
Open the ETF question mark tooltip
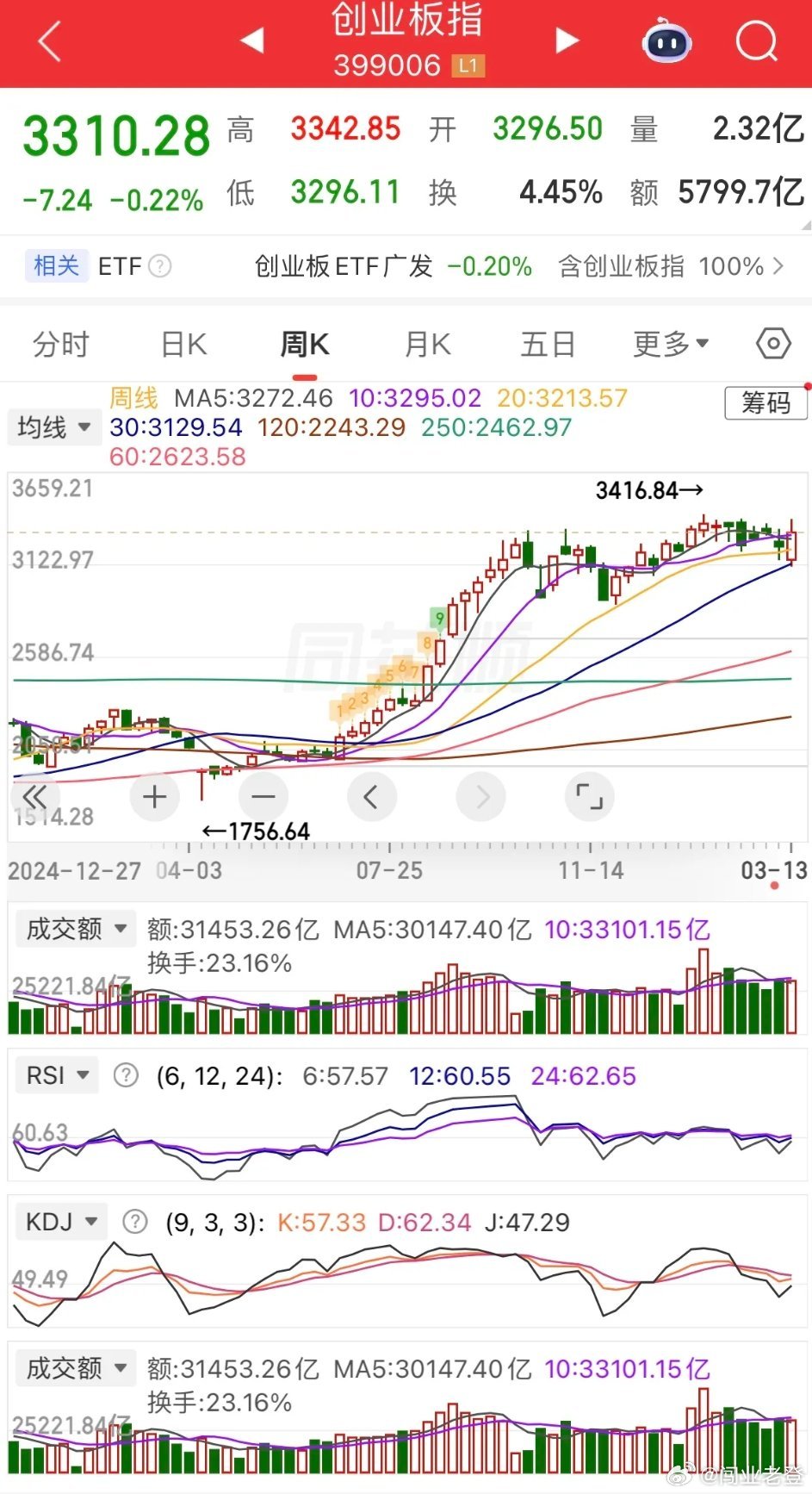[159, 267]
